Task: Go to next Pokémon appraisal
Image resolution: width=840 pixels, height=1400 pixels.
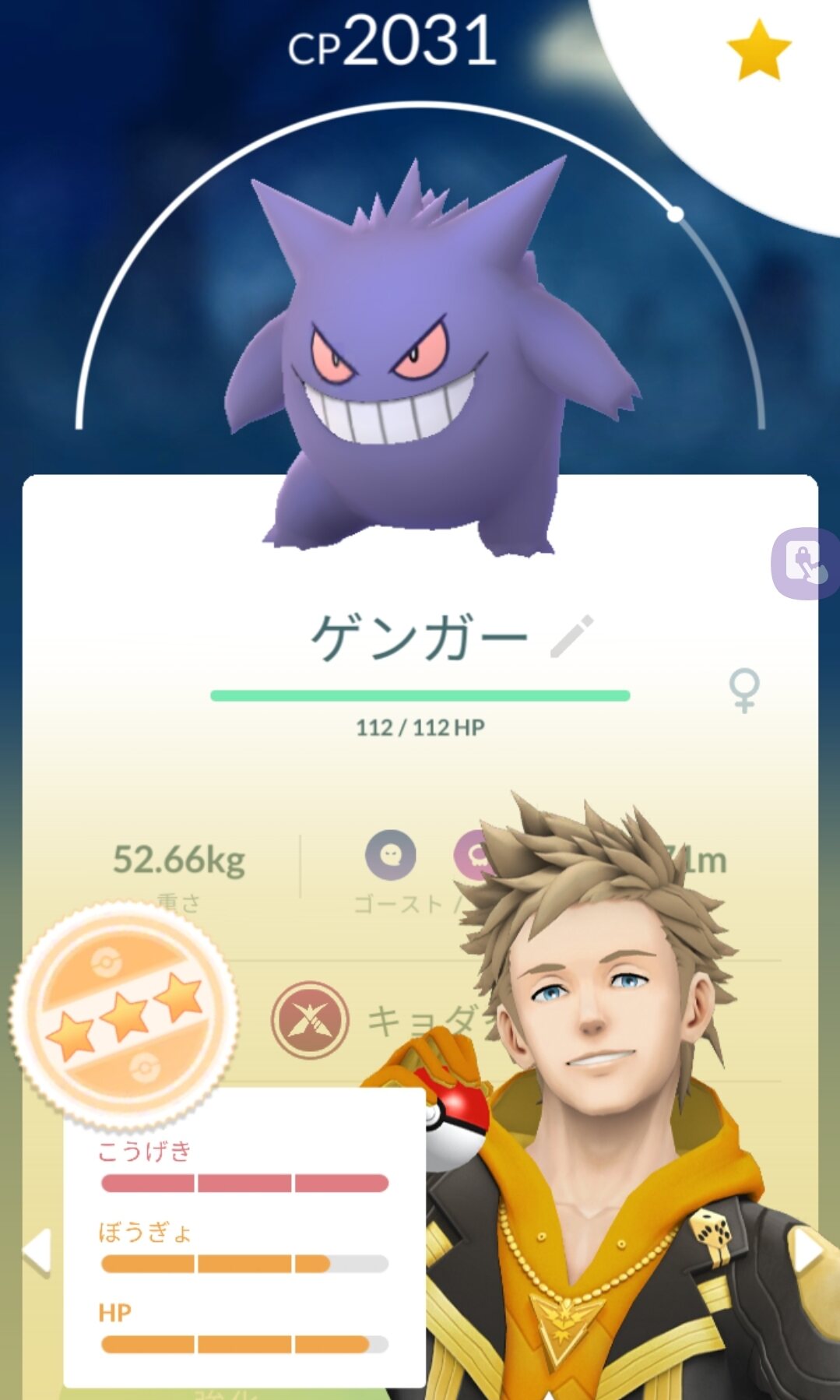Action: pos(807,1252)
